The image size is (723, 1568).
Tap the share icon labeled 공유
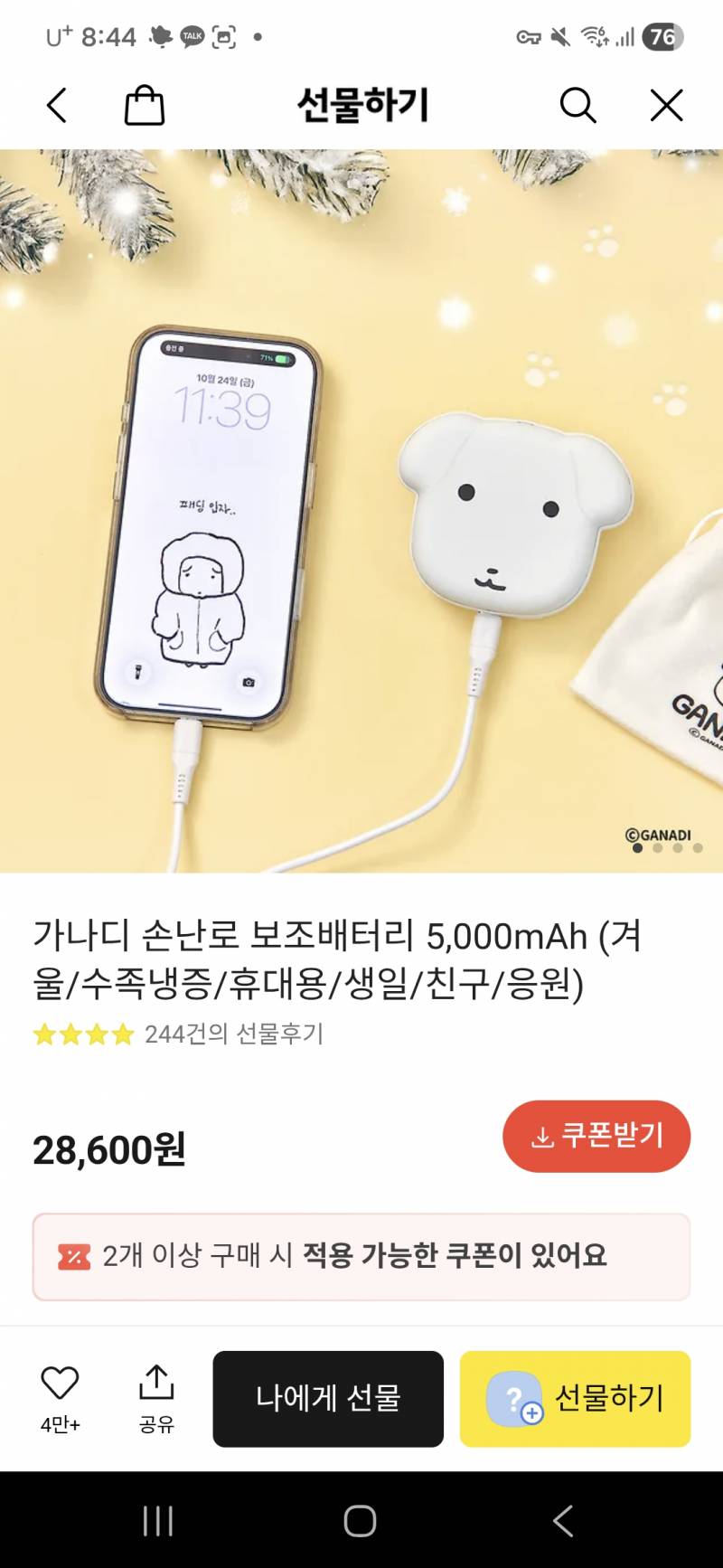156,1382
